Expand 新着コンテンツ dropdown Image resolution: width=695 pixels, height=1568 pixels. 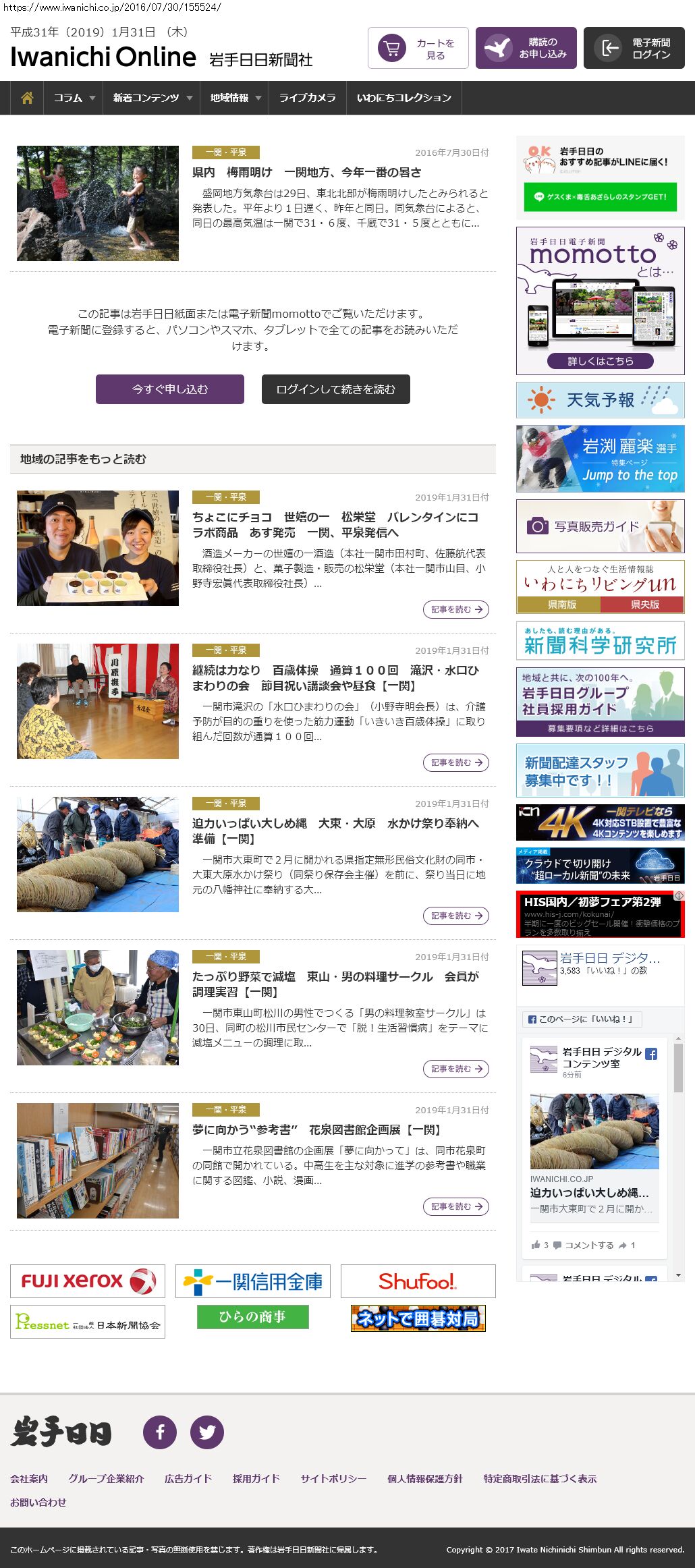152,98
